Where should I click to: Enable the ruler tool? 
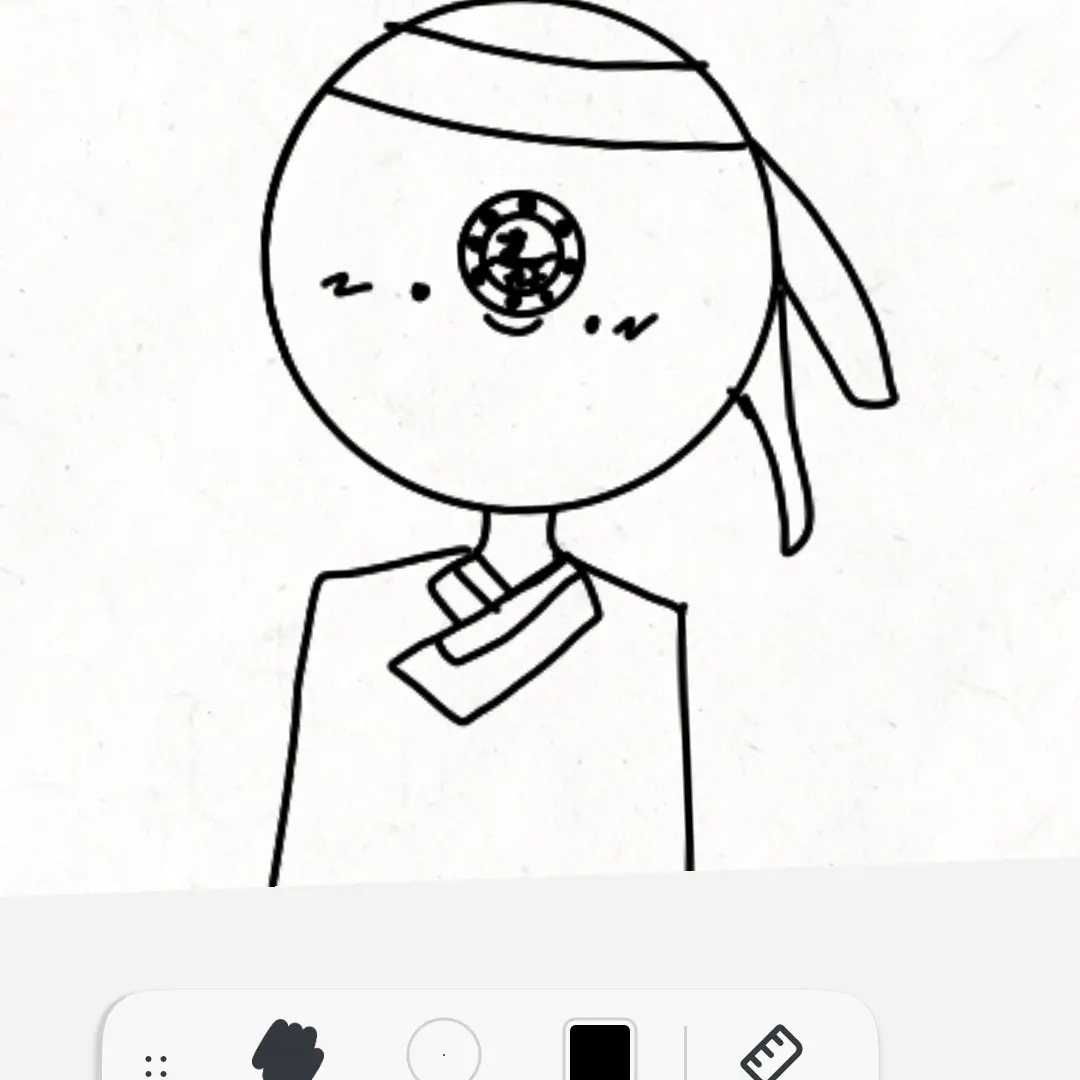[772, 1053]
